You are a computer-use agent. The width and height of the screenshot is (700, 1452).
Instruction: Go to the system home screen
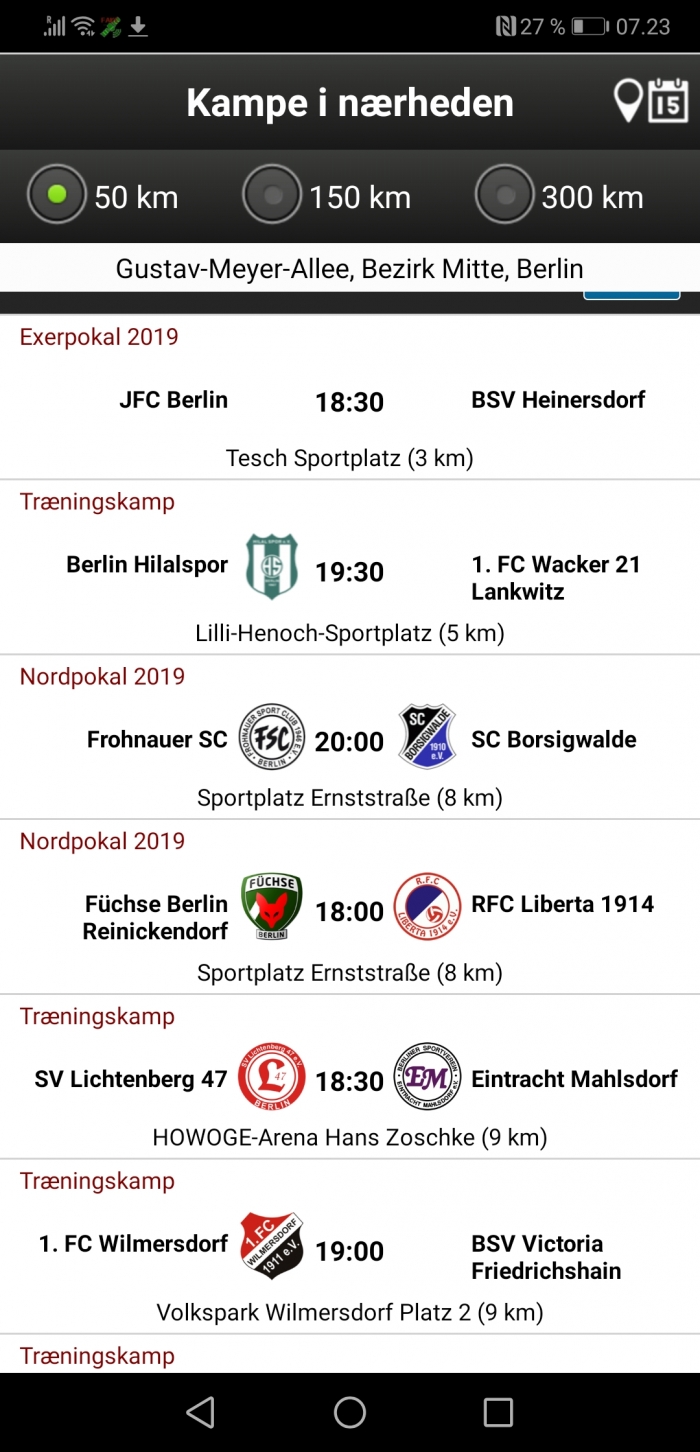pyautogui.click(x=350, y=1412)
